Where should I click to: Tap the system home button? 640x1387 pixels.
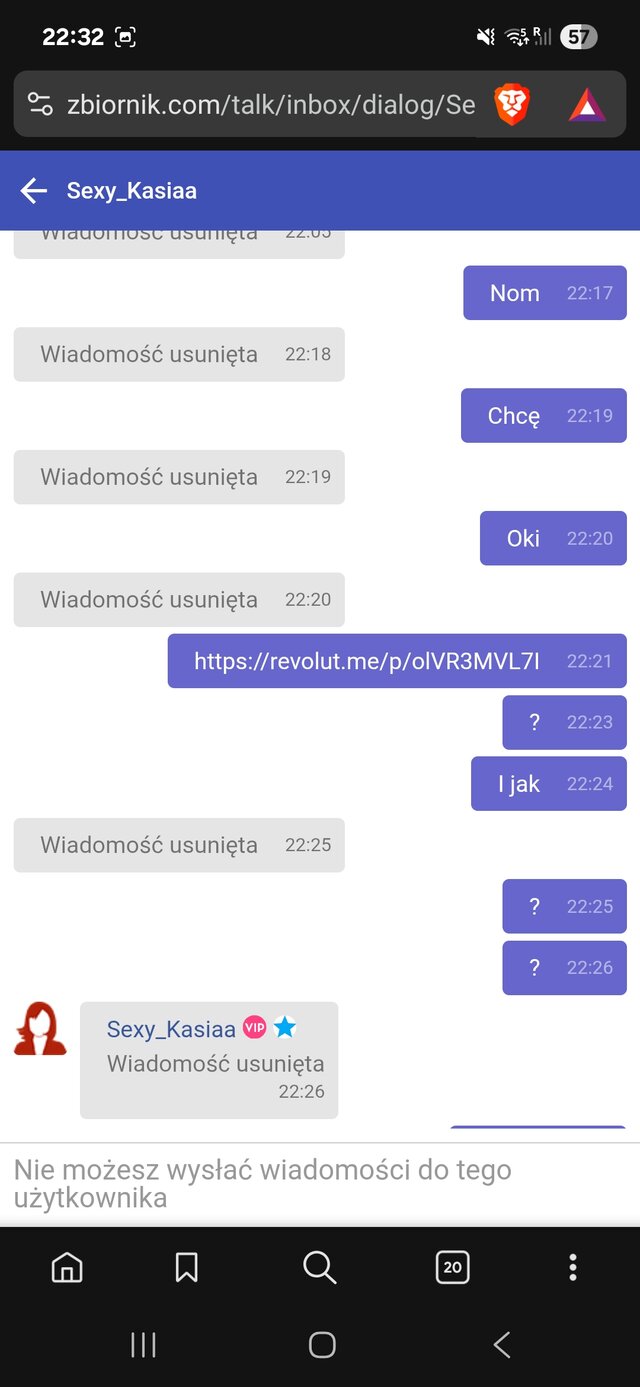coord(322,1345)
